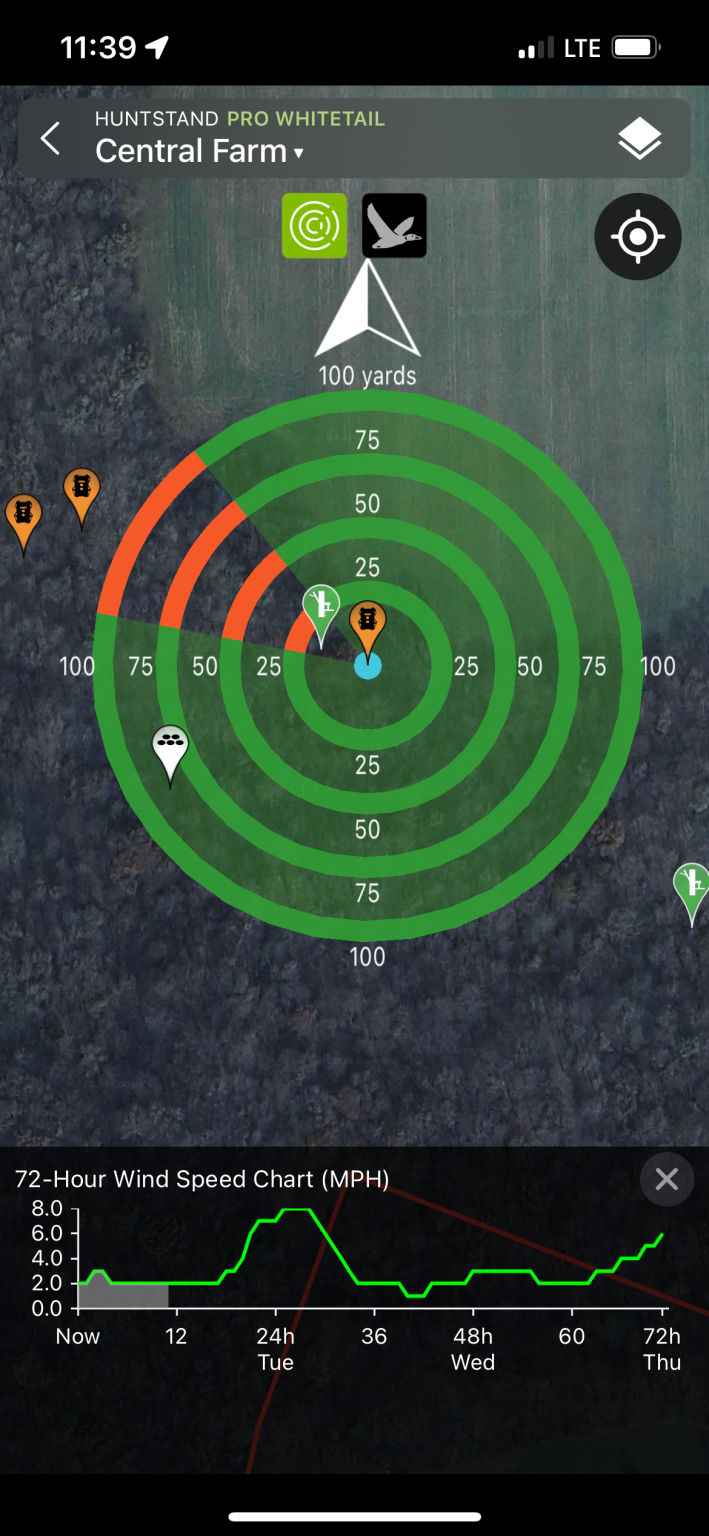Viewport: 709px width, 1536px height.
Task: Tap the black waterfowl bird icon
Action: 394,226
